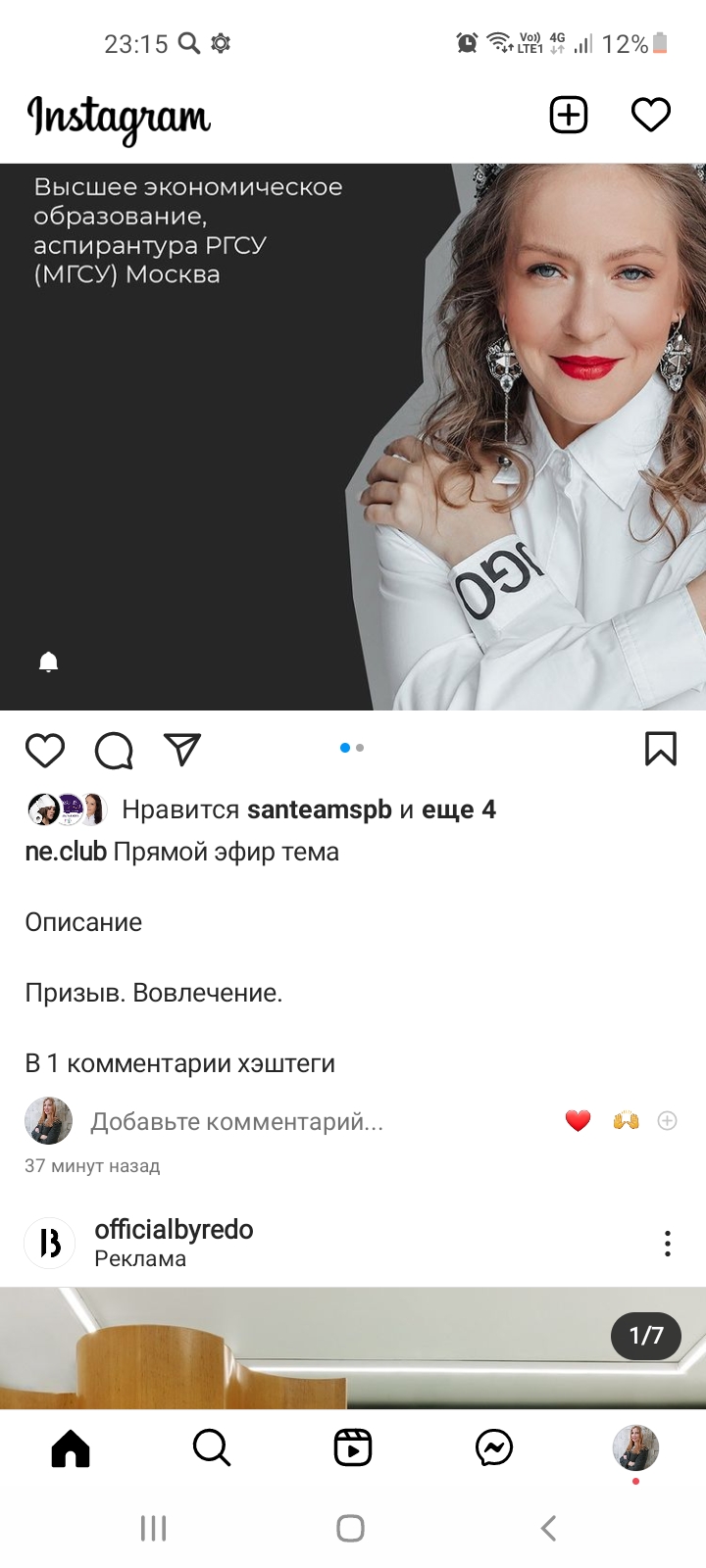
Task: Create a new post with plus icon
Action: click(x=569, y=115)
